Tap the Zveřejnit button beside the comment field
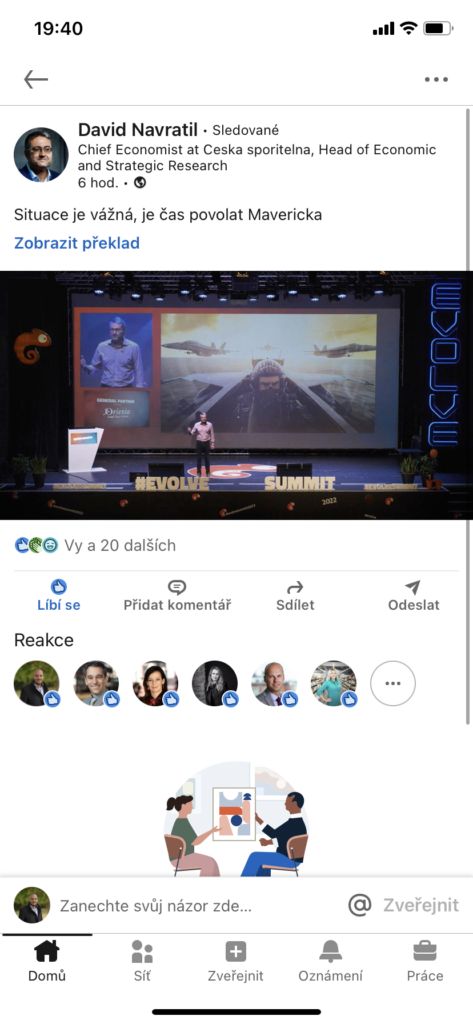The height and width of the screenshot is (1024, 473). click(421, 905)
